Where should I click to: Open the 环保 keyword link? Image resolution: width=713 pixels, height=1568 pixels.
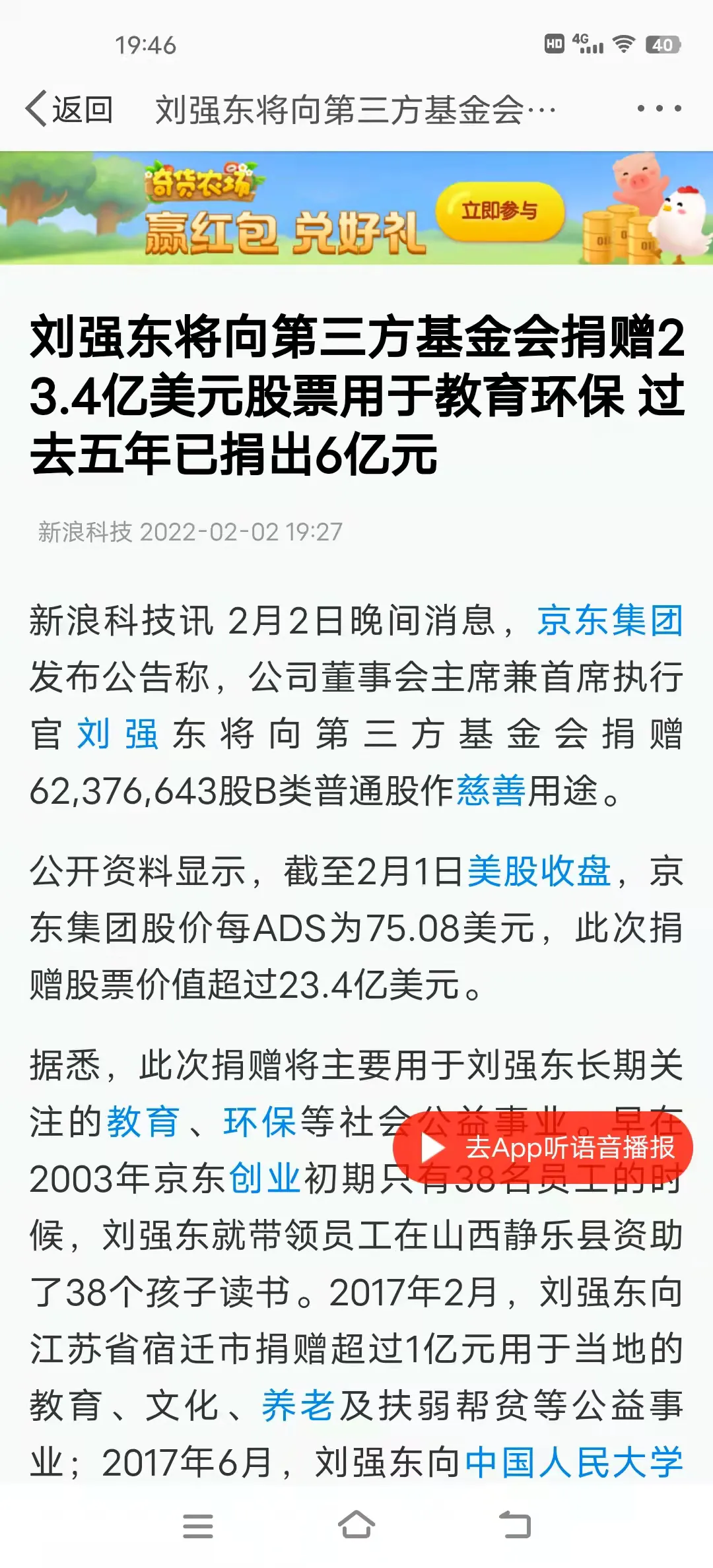(x=259, y=1122)
